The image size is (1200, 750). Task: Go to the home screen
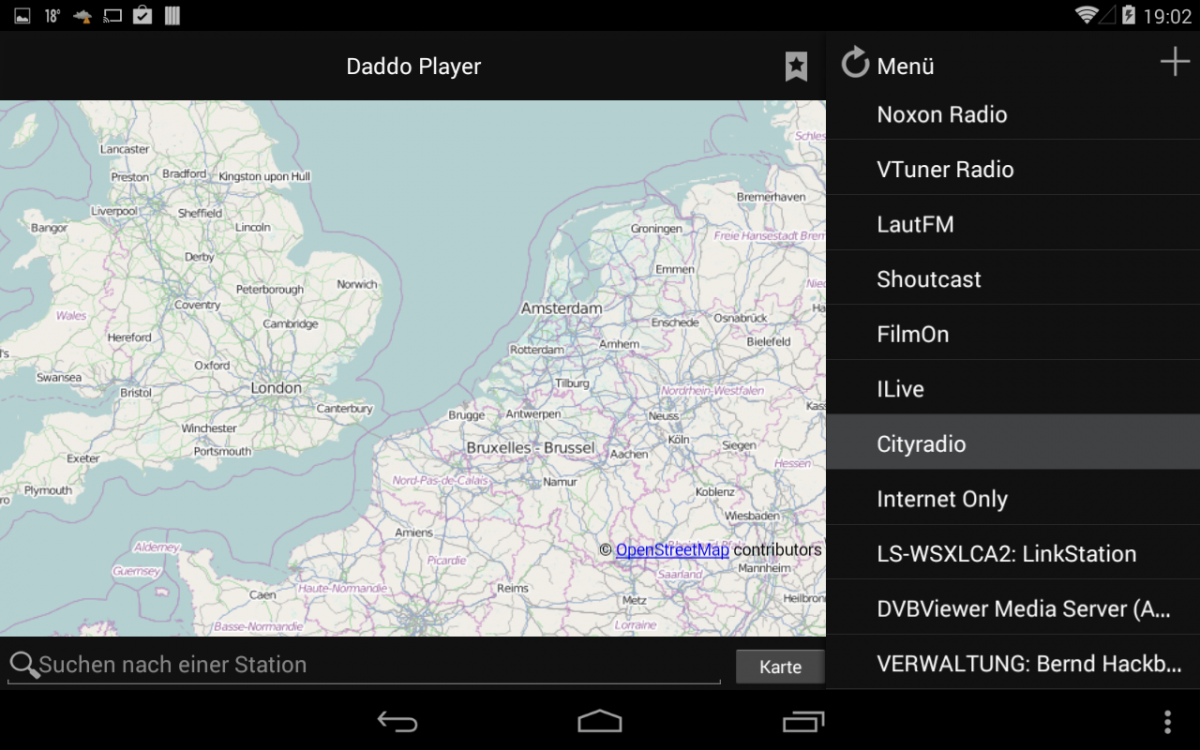[x=600, y=721]
